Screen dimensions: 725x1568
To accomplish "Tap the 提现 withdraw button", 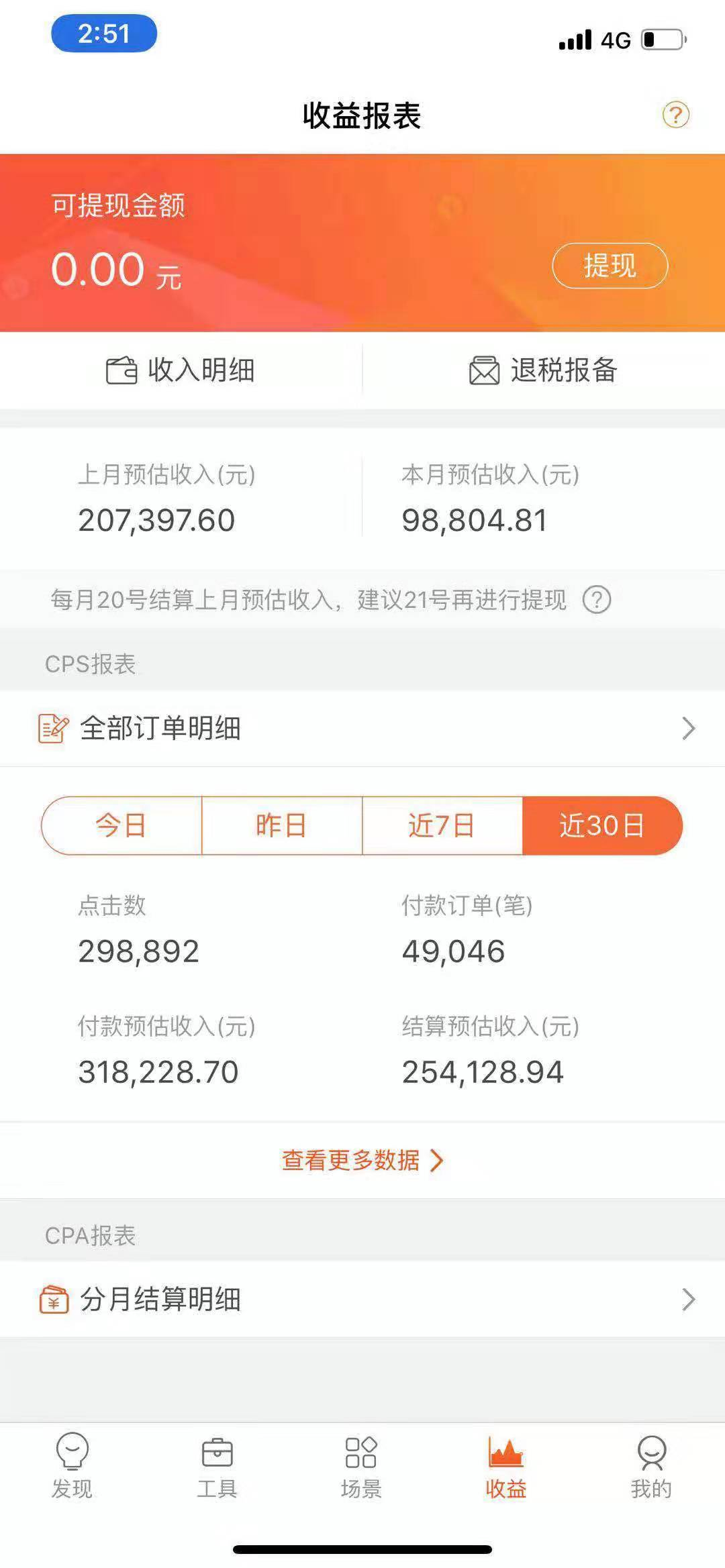I will 610,266.
